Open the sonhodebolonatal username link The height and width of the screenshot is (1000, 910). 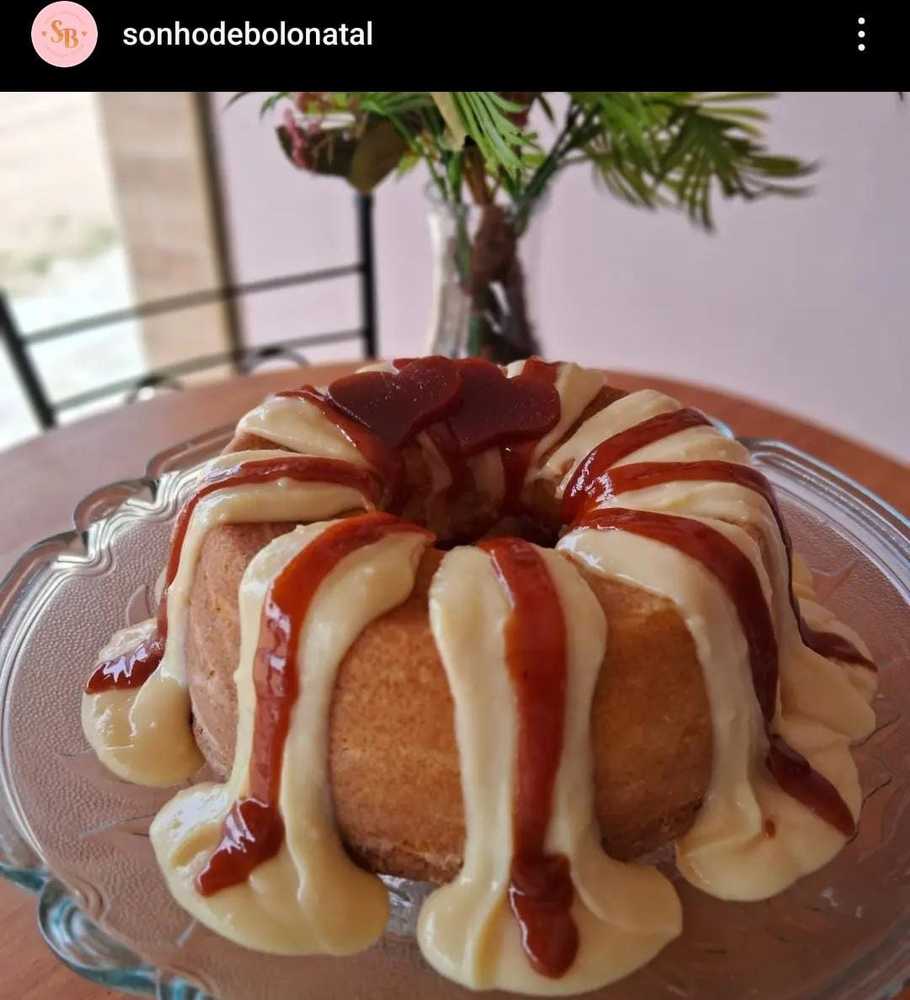247,35
